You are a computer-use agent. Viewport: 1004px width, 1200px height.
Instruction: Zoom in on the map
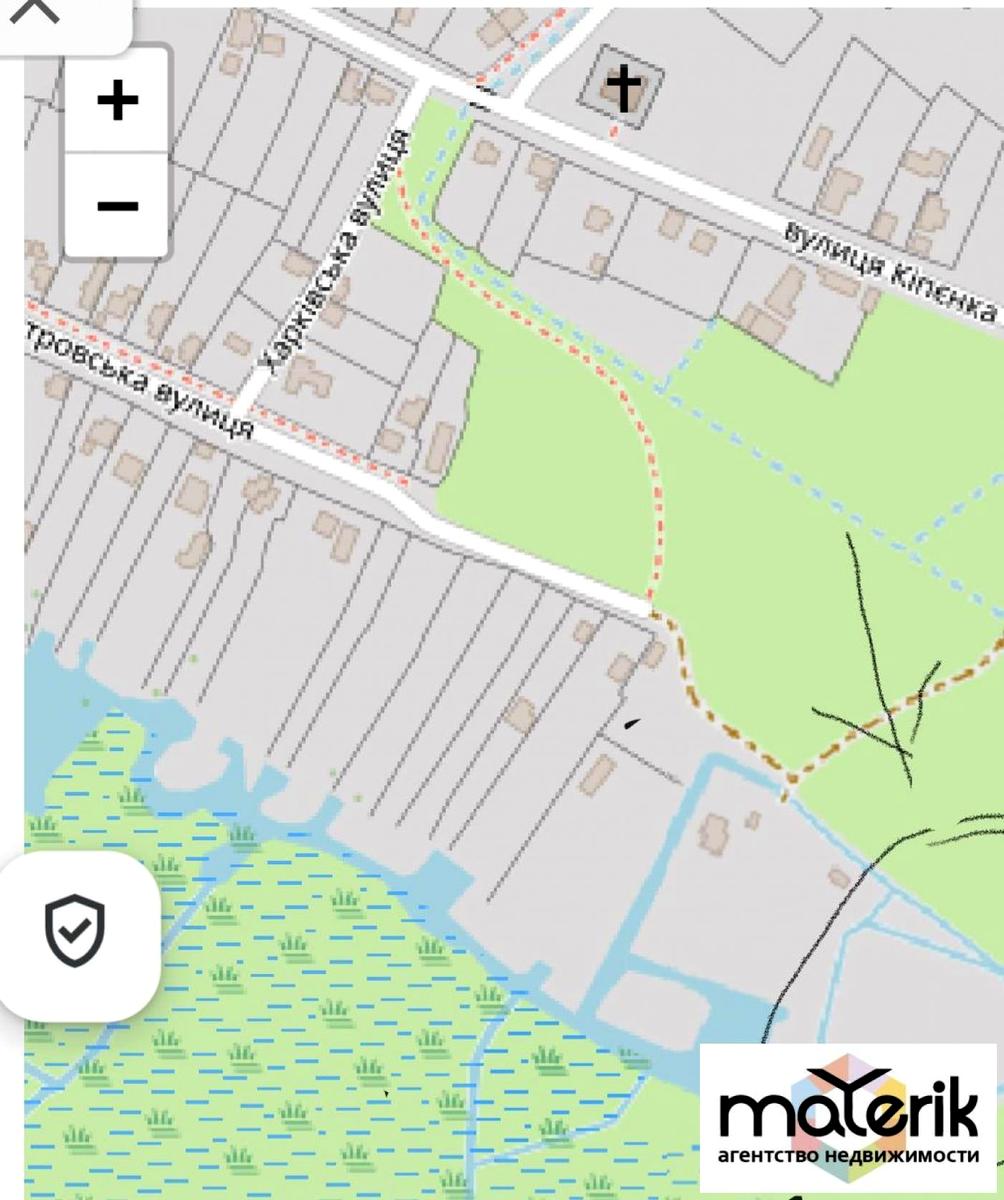click(117, 100)
